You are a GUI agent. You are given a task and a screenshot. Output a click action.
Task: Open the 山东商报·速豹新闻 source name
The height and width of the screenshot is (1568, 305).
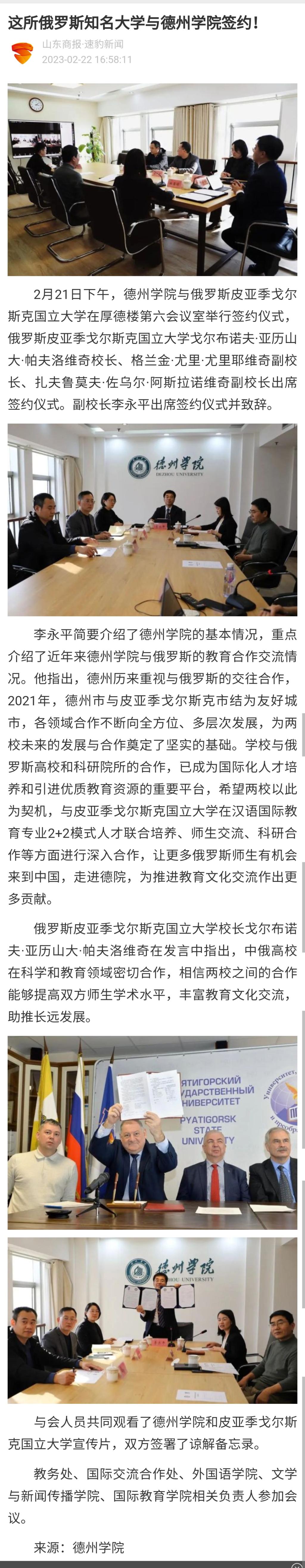pos(83,44)
